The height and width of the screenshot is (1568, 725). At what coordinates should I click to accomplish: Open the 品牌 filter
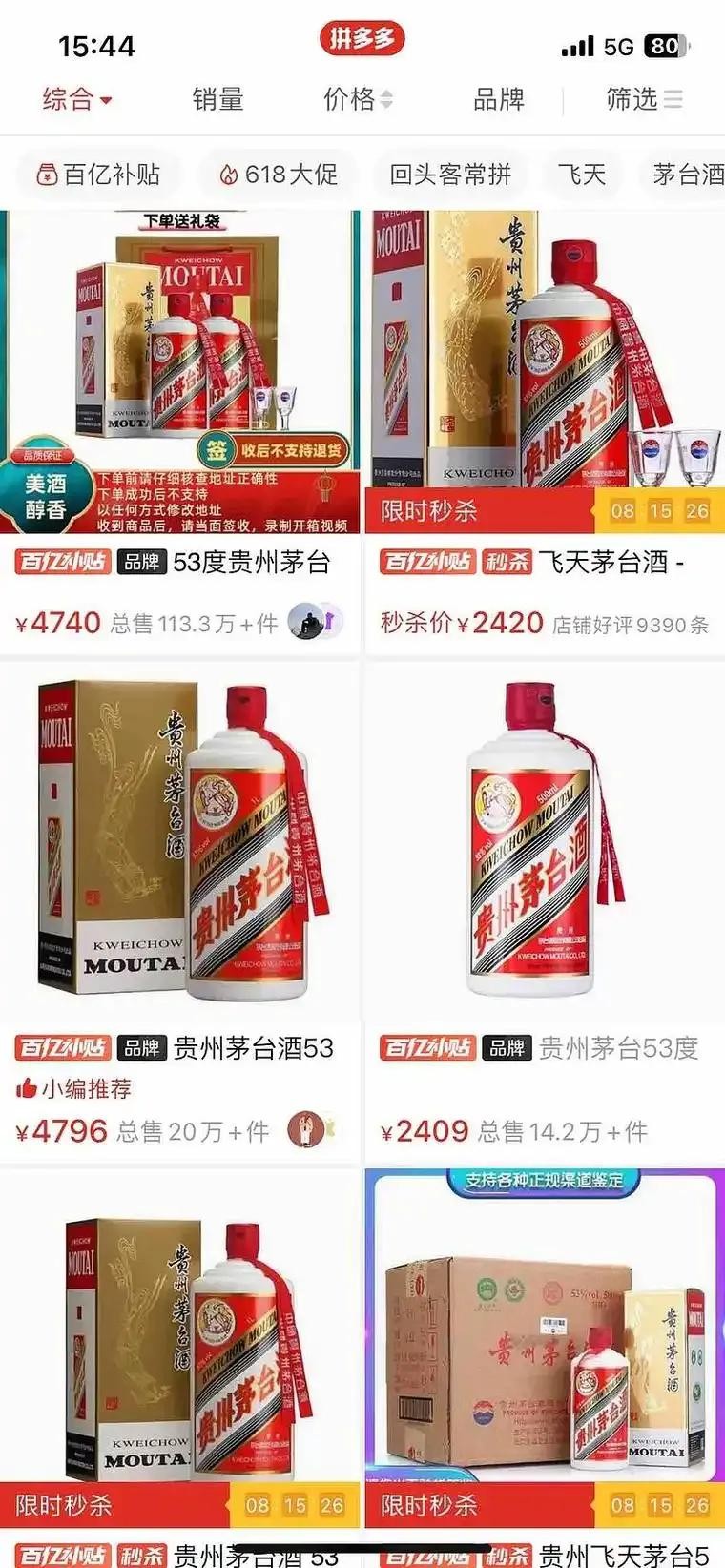click(499, 99)
